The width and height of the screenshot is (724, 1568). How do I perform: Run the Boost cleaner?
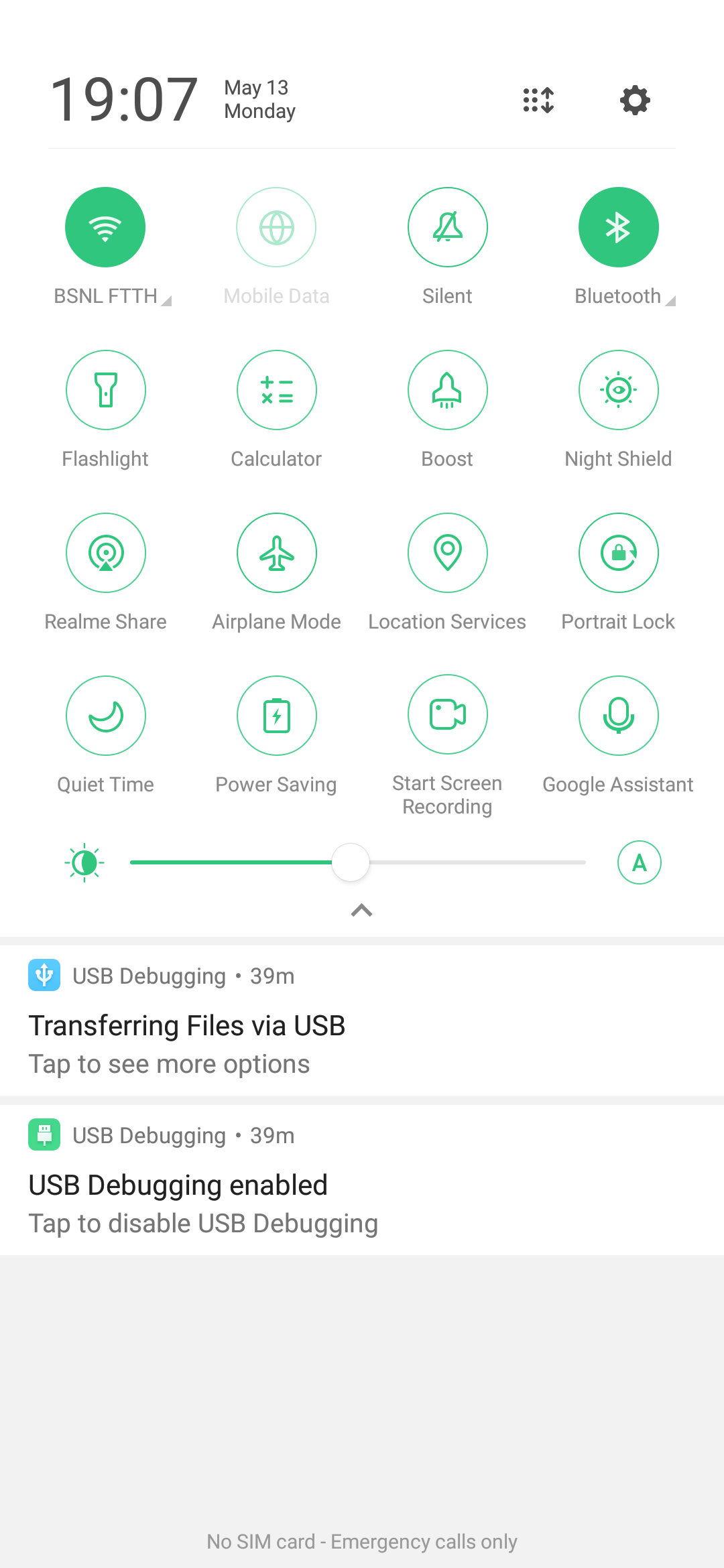447,390
